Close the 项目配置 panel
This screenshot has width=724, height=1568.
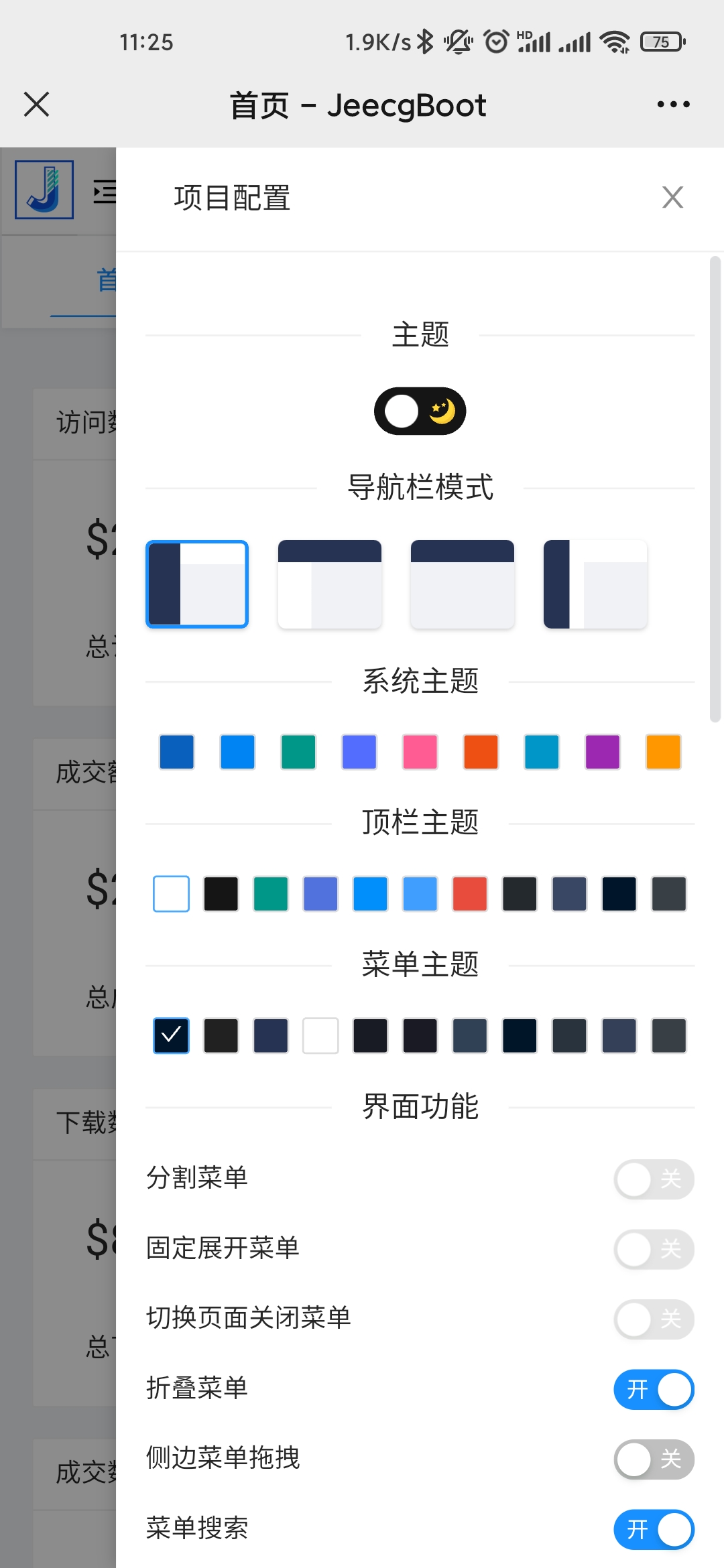click(x=672, y=197)
